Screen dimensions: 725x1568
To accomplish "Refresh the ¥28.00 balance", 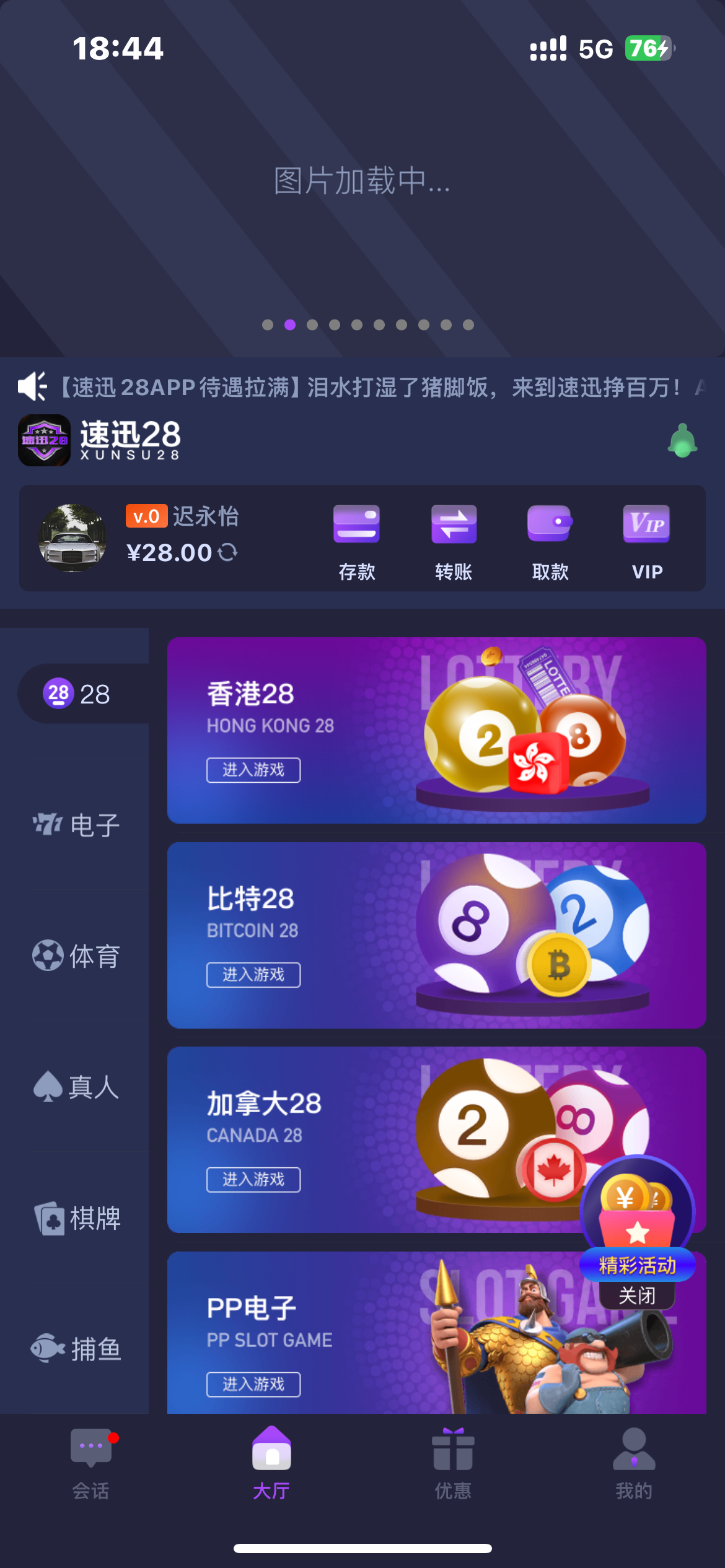I will pyautogui.click(x=228, y=552).
